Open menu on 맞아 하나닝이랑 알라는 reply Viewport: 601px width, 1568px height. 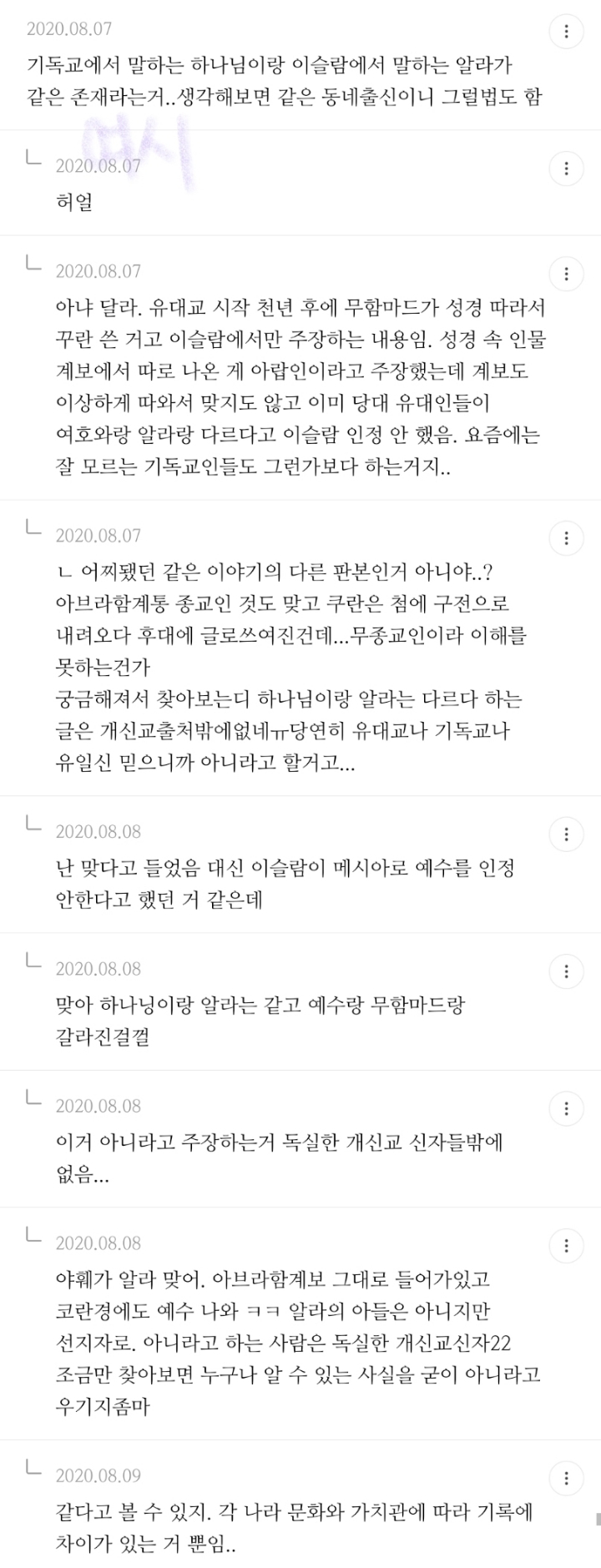[x=567, y=971]
